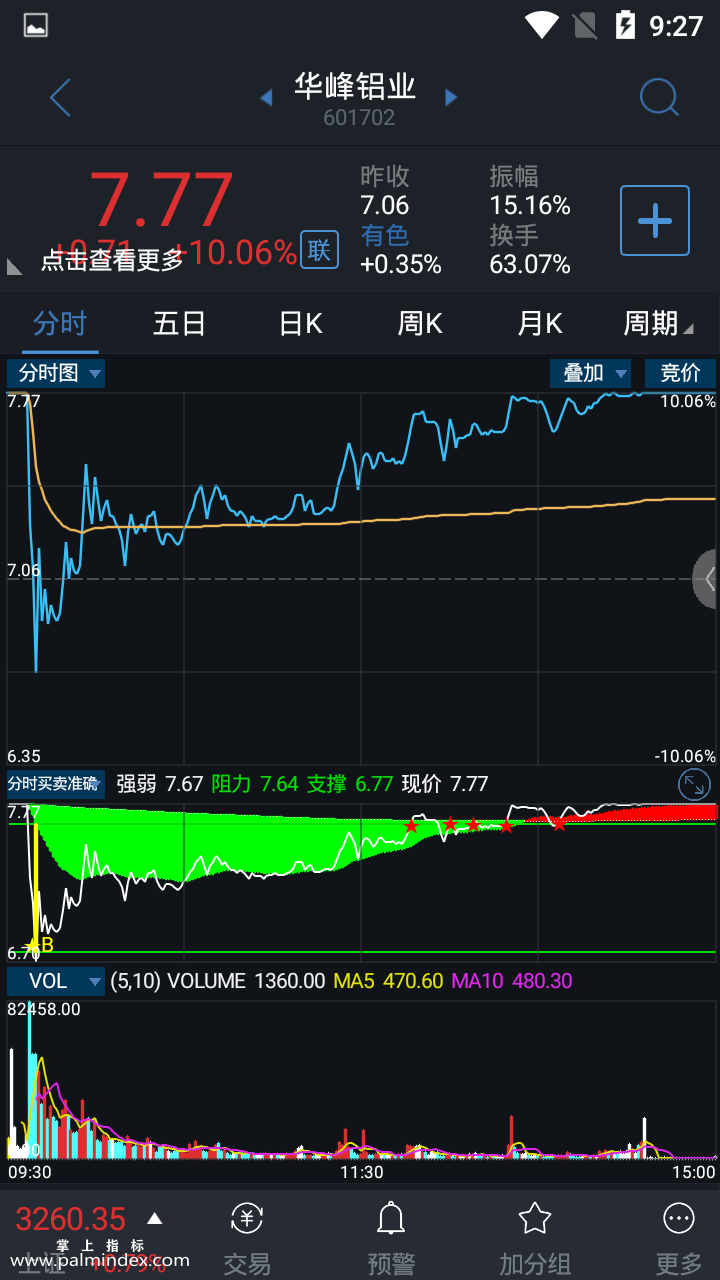Viewport: 720px width, 1280px height.
Task: Open the 分时图 dropdown
Action: tap(56, 374)
